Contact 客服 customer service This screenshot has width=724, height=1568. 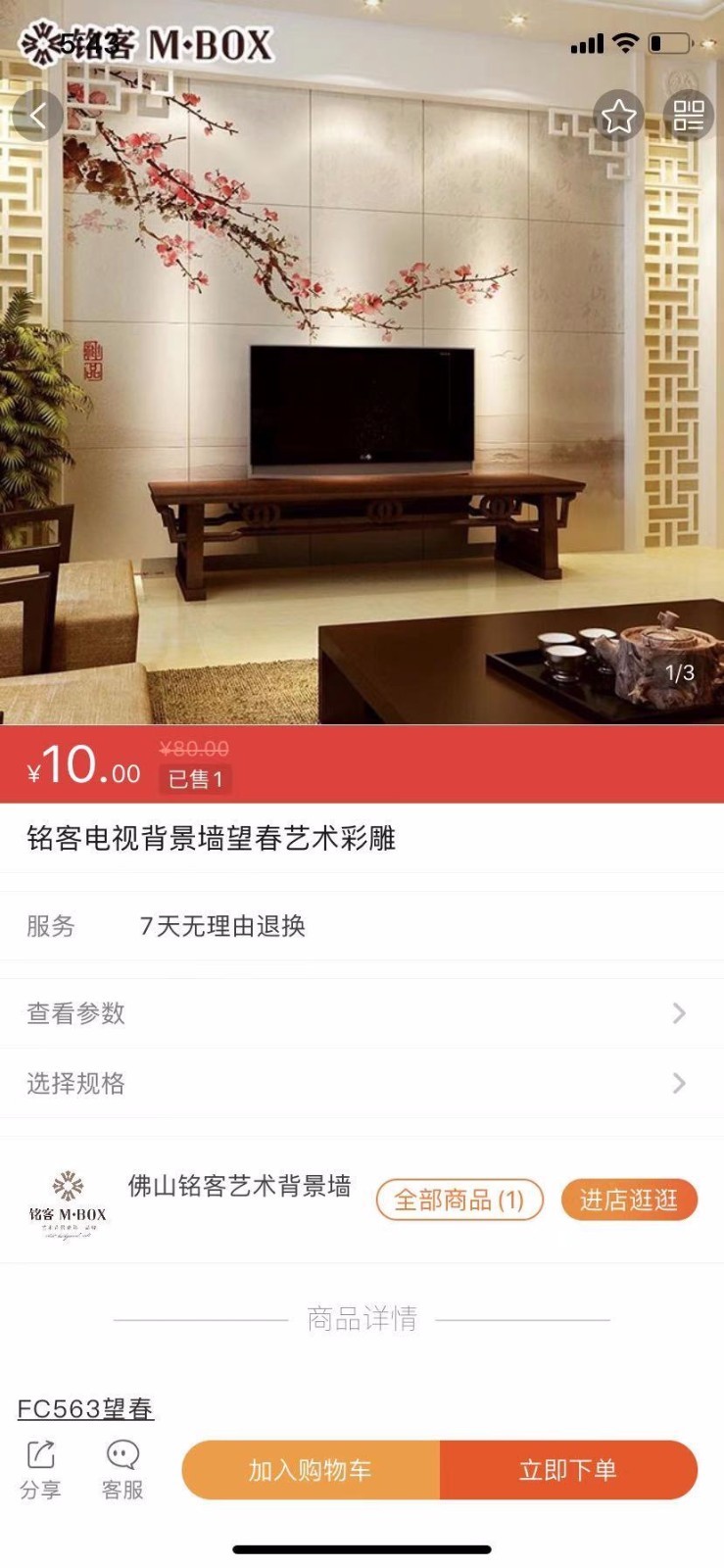pyautogui.click(x=122, y=1470)
